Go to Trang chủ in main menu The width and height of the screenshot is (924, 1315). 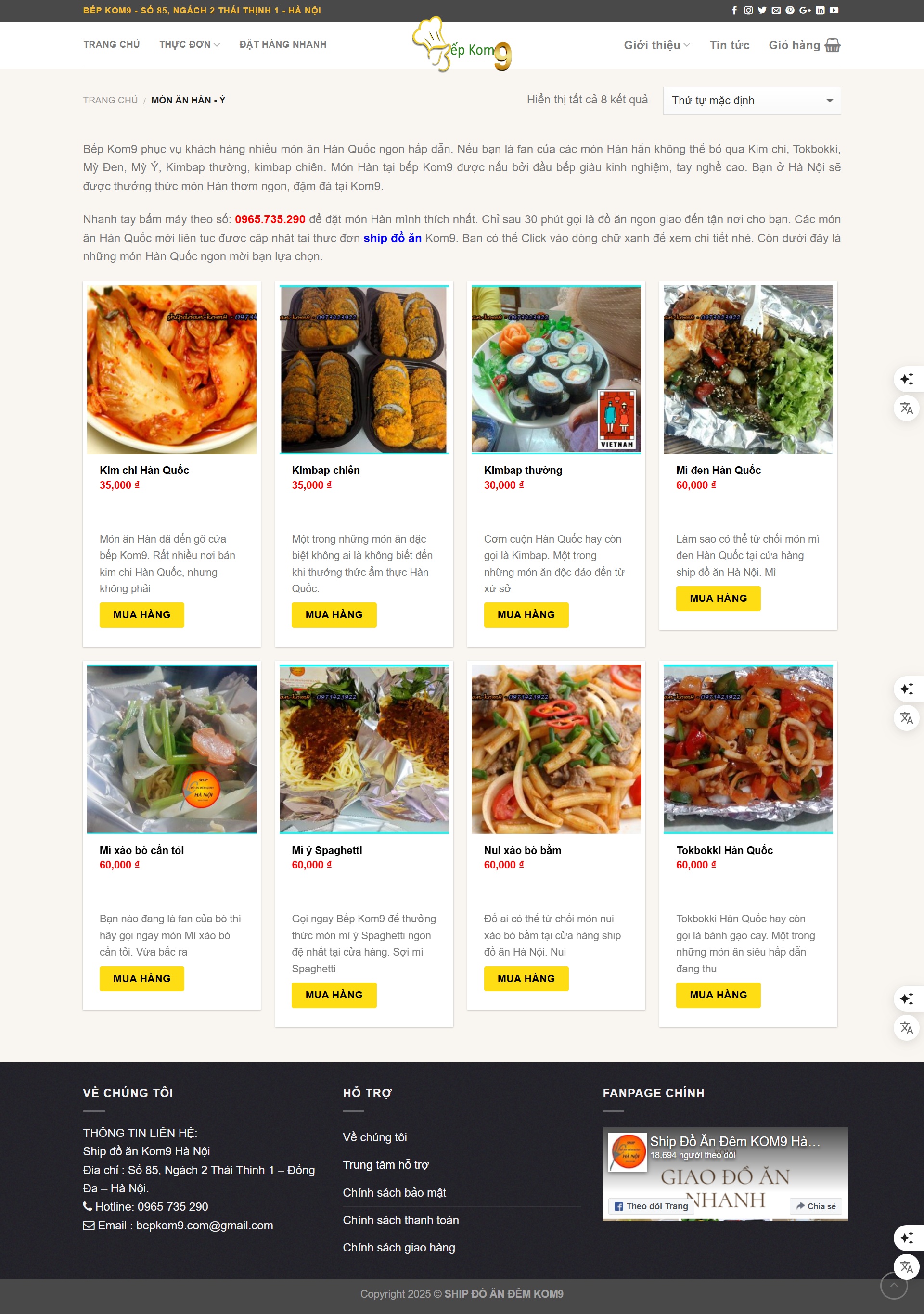(111, 44)
